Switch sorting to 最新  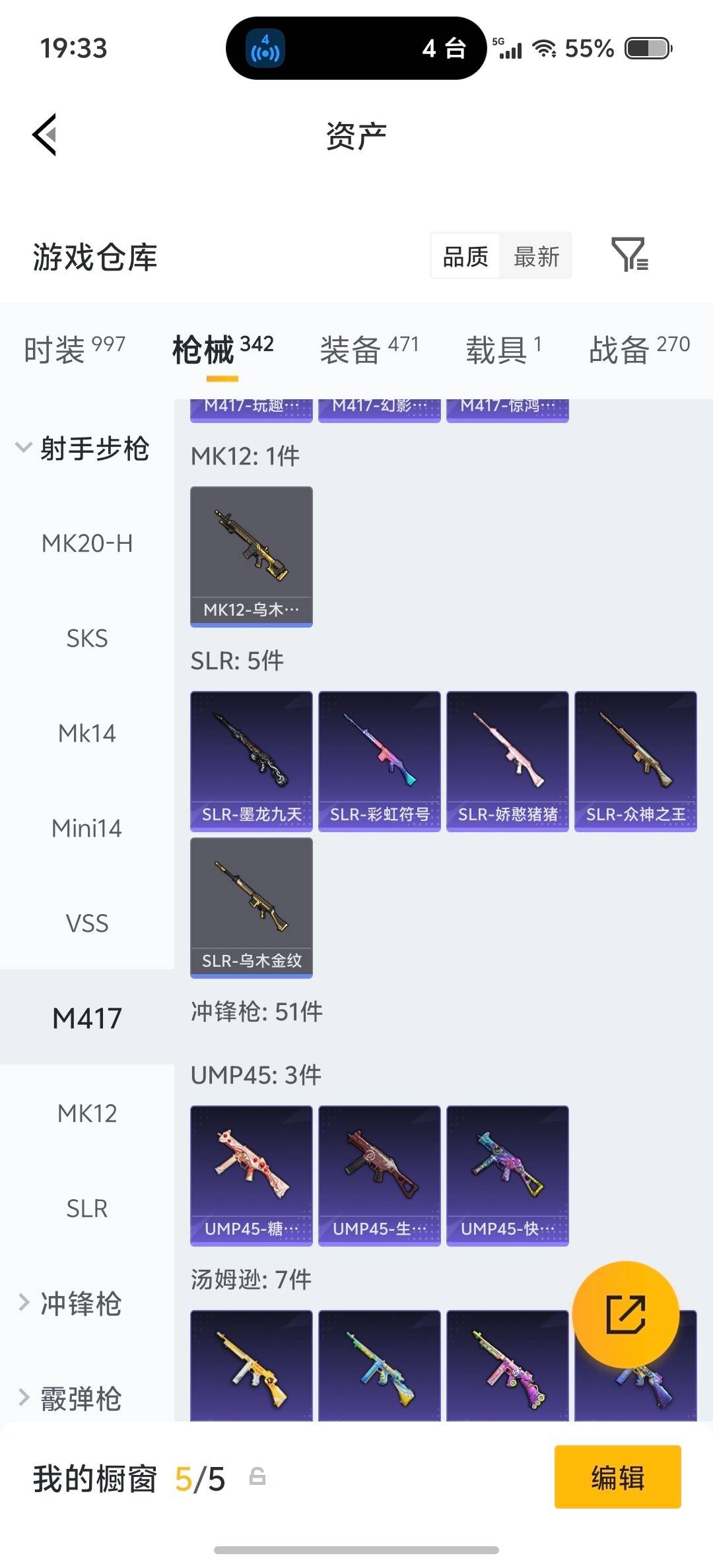pos(536,256)
